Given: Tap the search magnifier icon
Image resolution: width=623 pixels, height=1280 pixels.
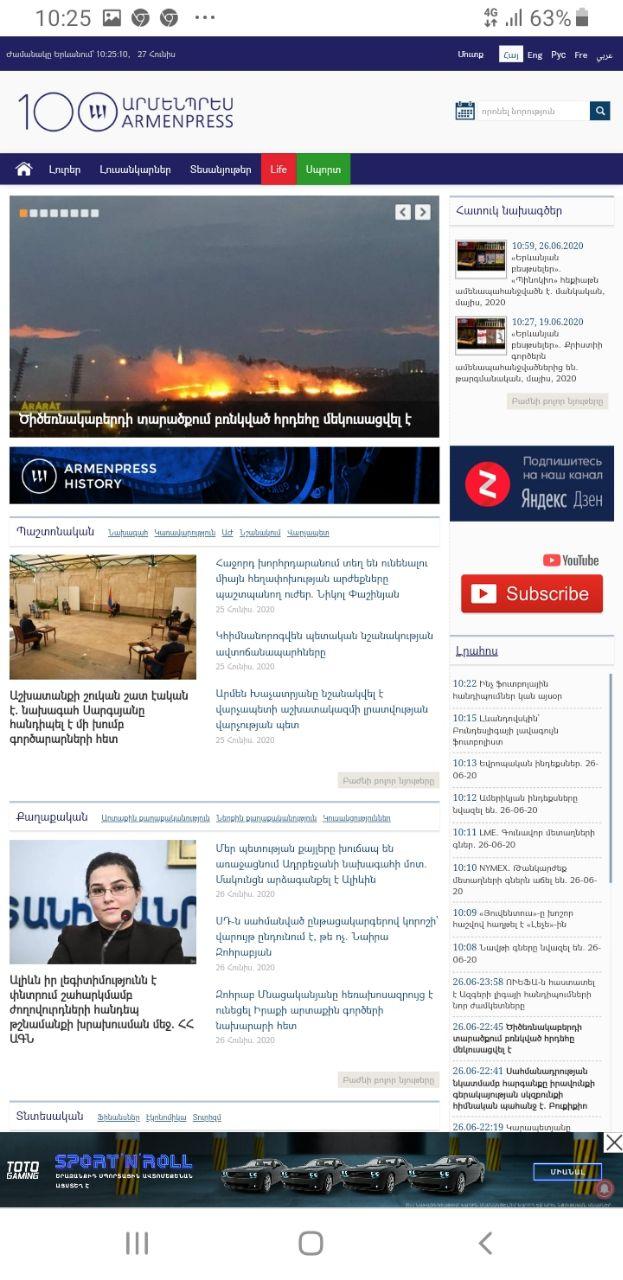Looking at the screenshot, I should [600, 111].
